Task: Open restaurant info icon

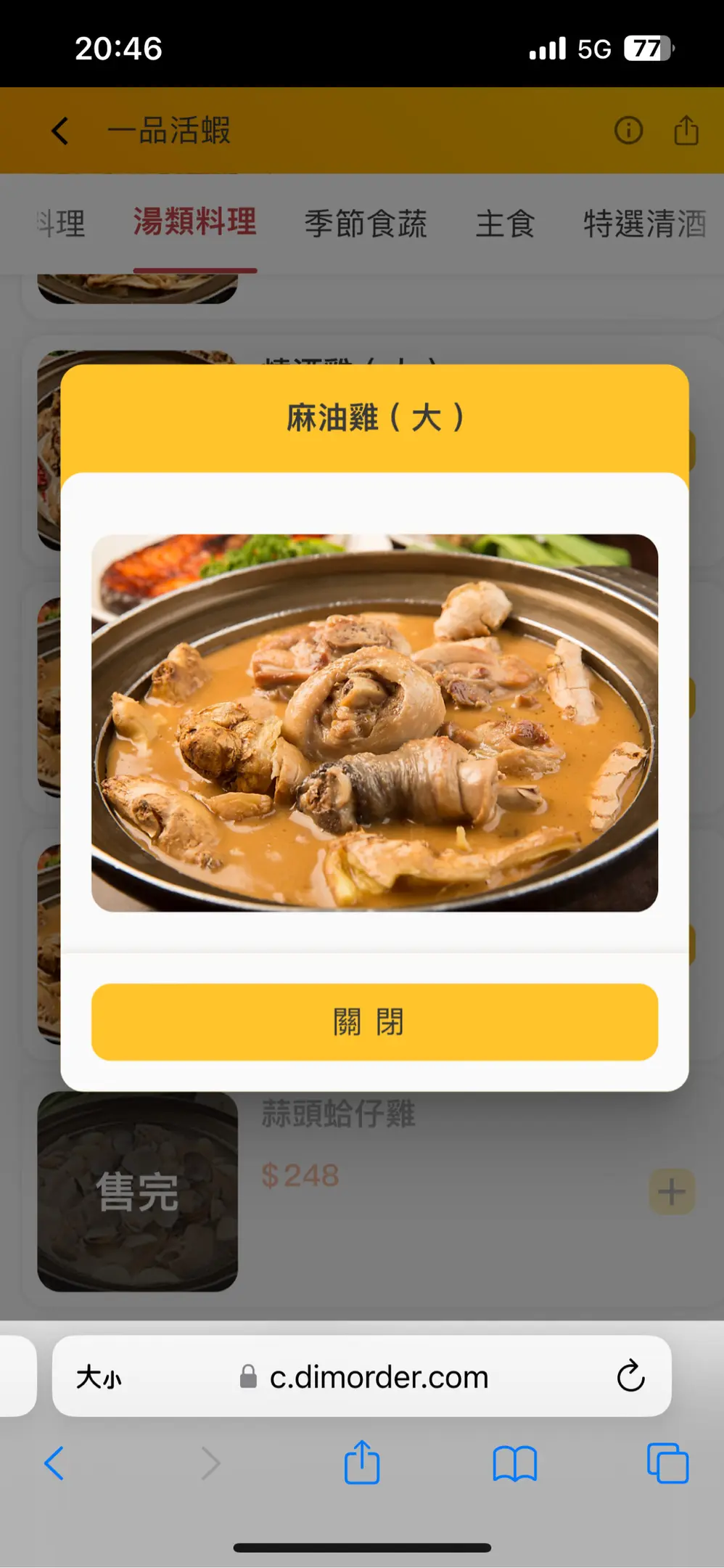Action: coord(628,131)
